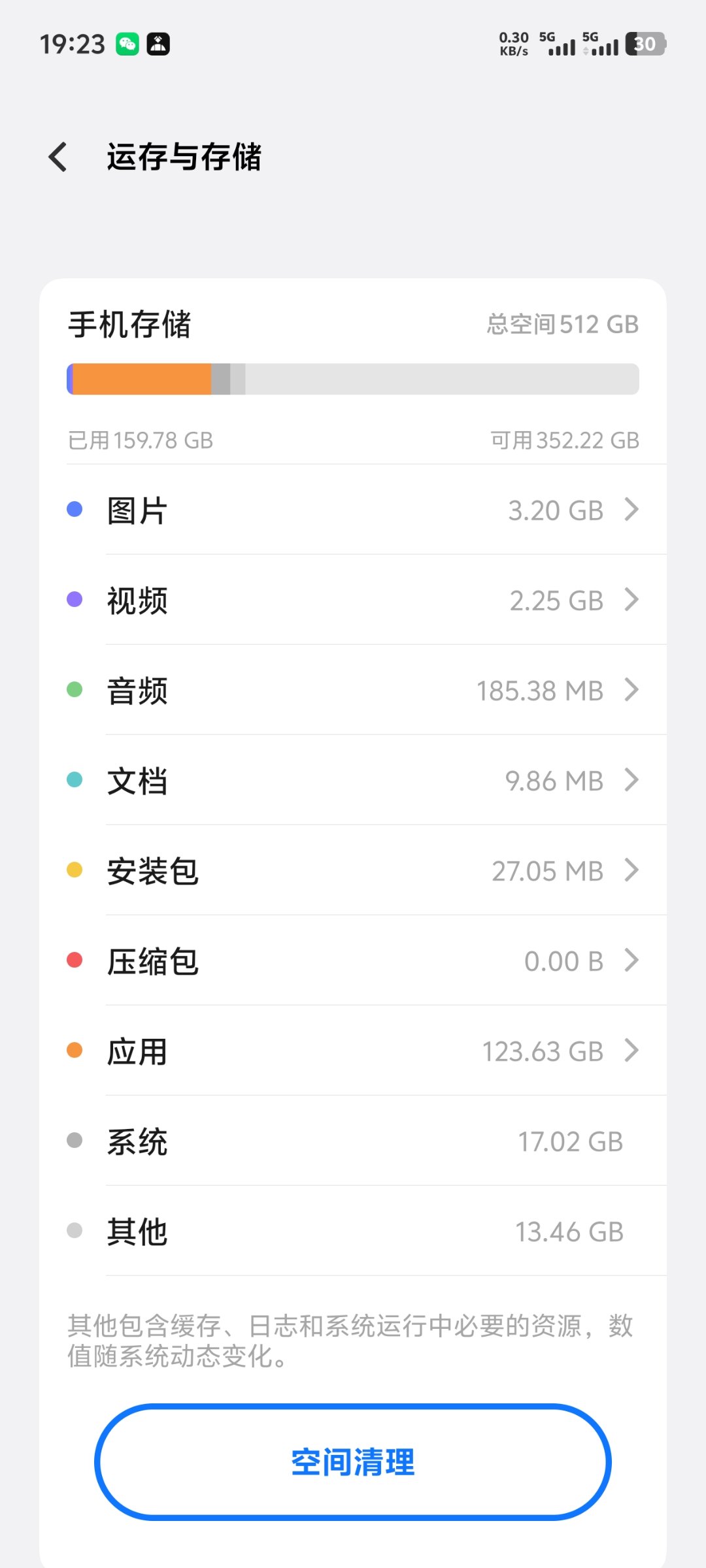View 应用 storage usage of 123.63 GB

point(353,1051)
